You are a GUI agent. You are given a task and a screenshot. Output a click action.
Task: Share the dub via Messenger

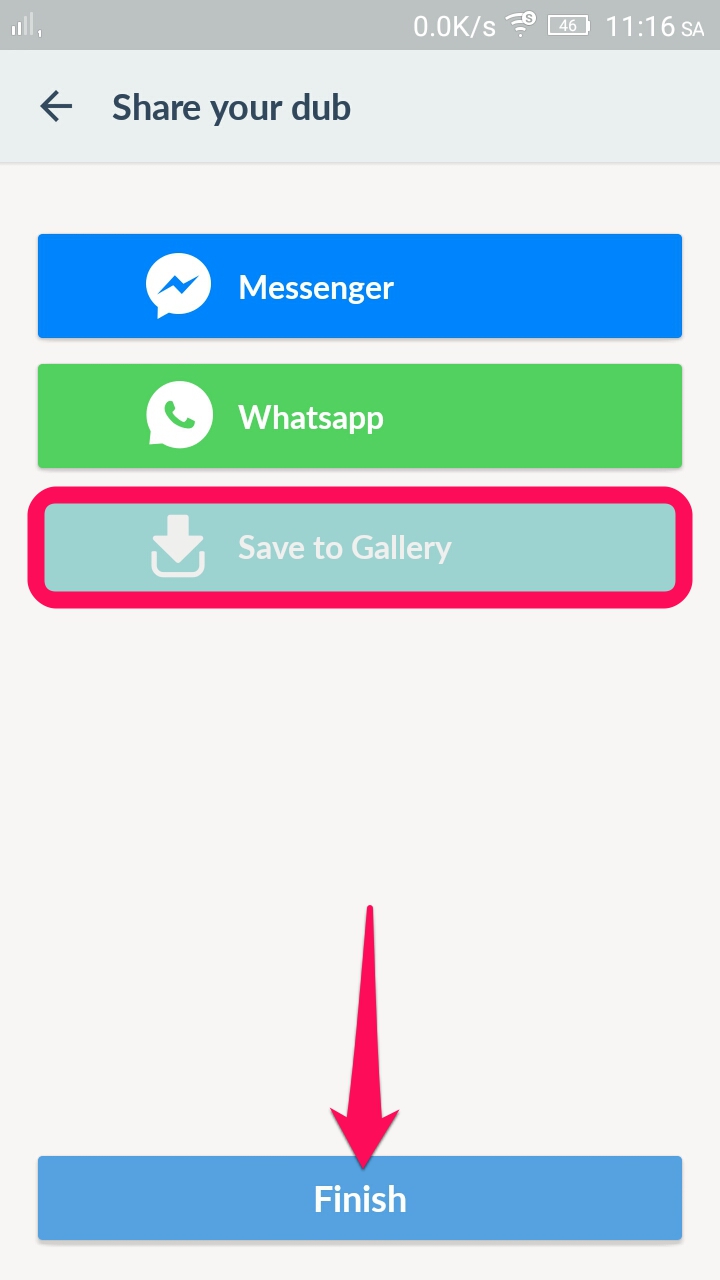click(360, 287)
